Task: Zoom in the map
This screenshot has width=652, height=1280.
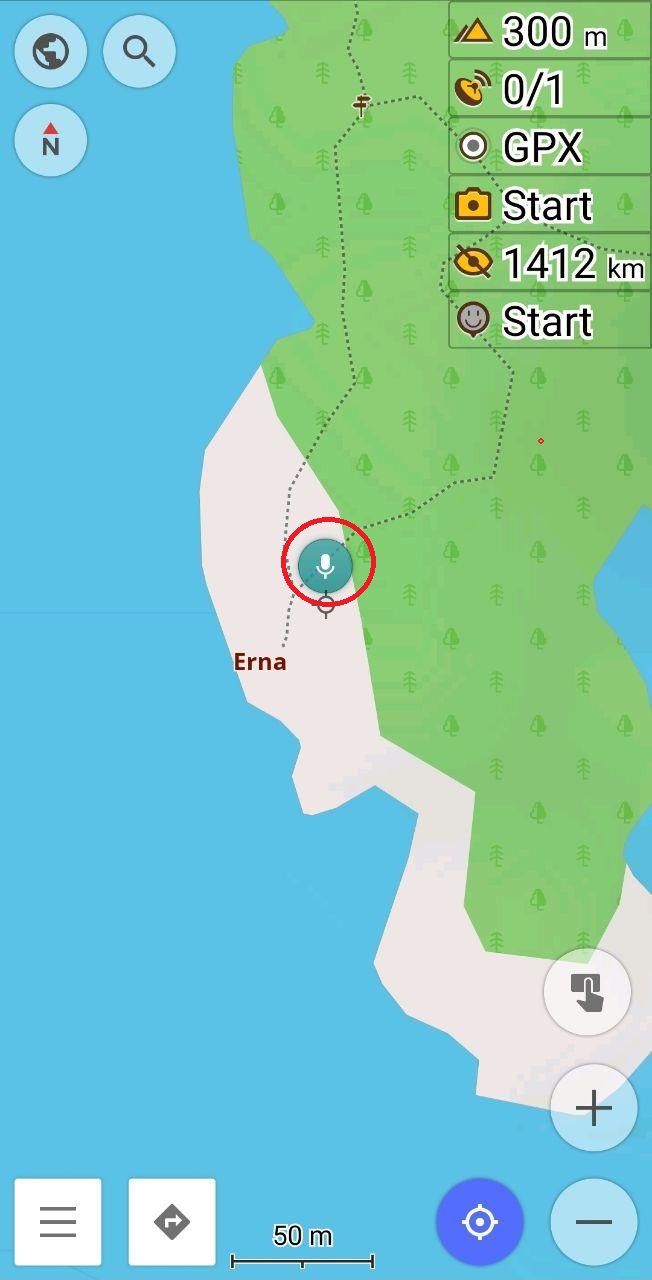Action: (594, 1108)
